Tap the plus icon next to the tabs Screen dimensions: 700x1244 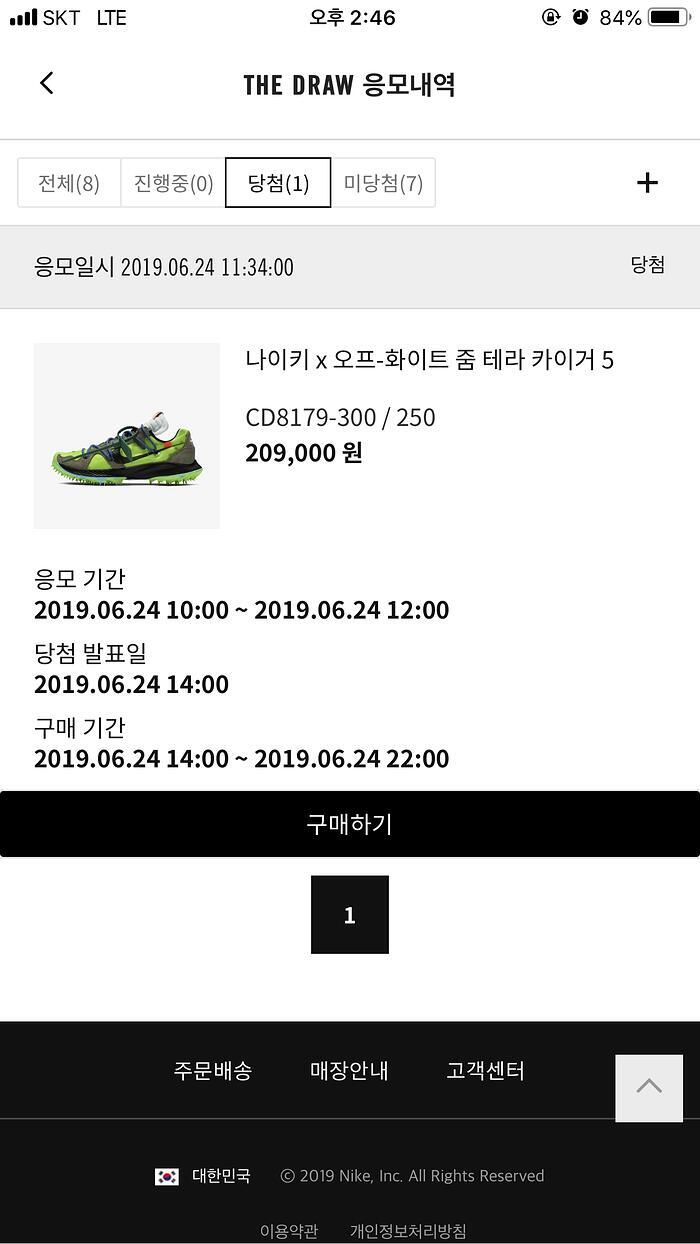[x=647, y=182]
